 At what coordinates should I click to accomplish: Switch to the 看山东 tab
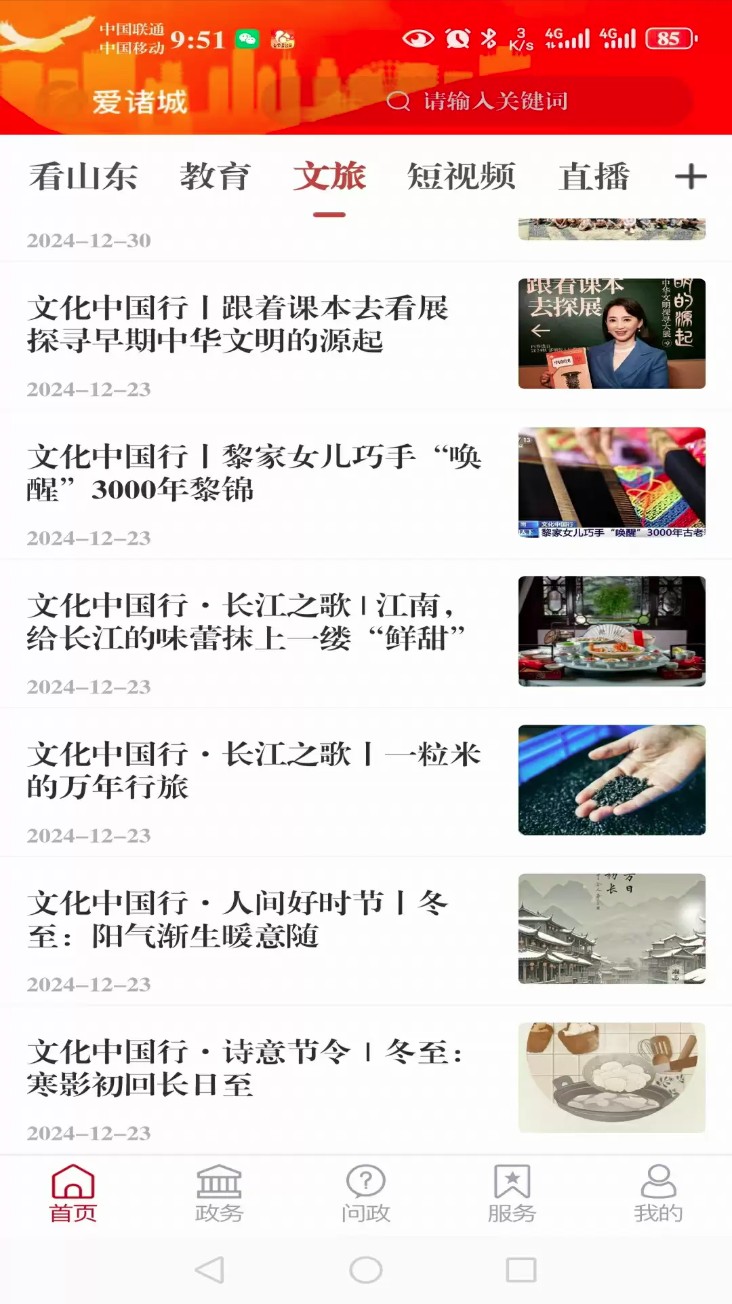pyautogui.click(x=85, y=176)
